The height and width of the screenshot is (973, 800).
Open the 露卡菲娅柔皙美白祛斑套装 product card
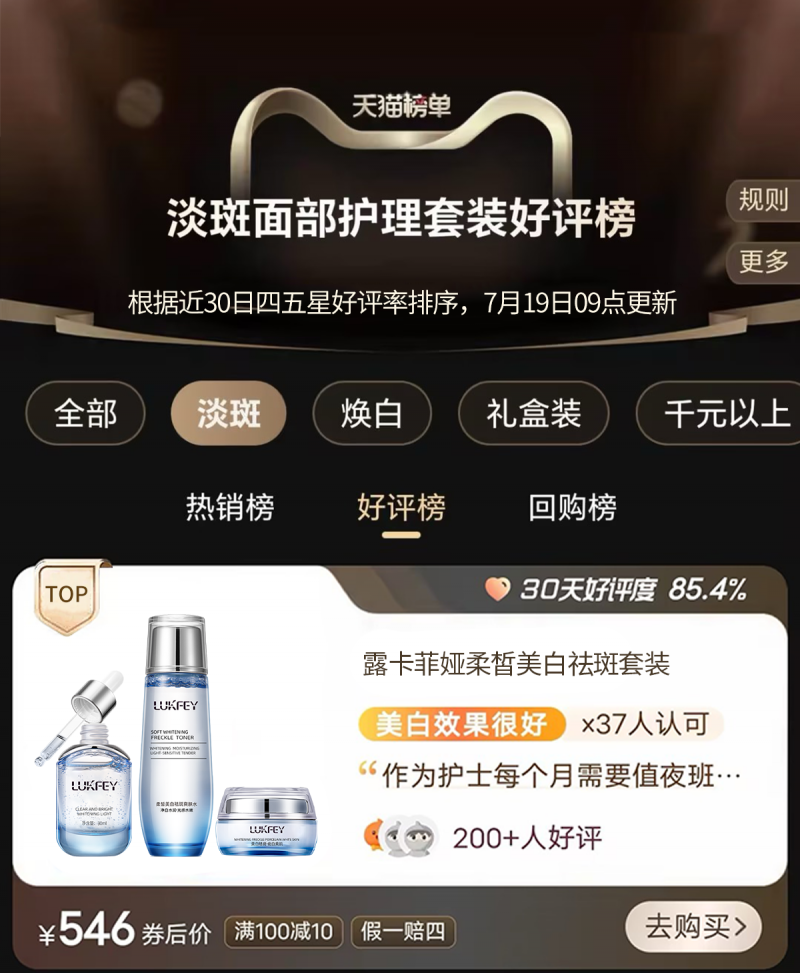click(515, 664)
